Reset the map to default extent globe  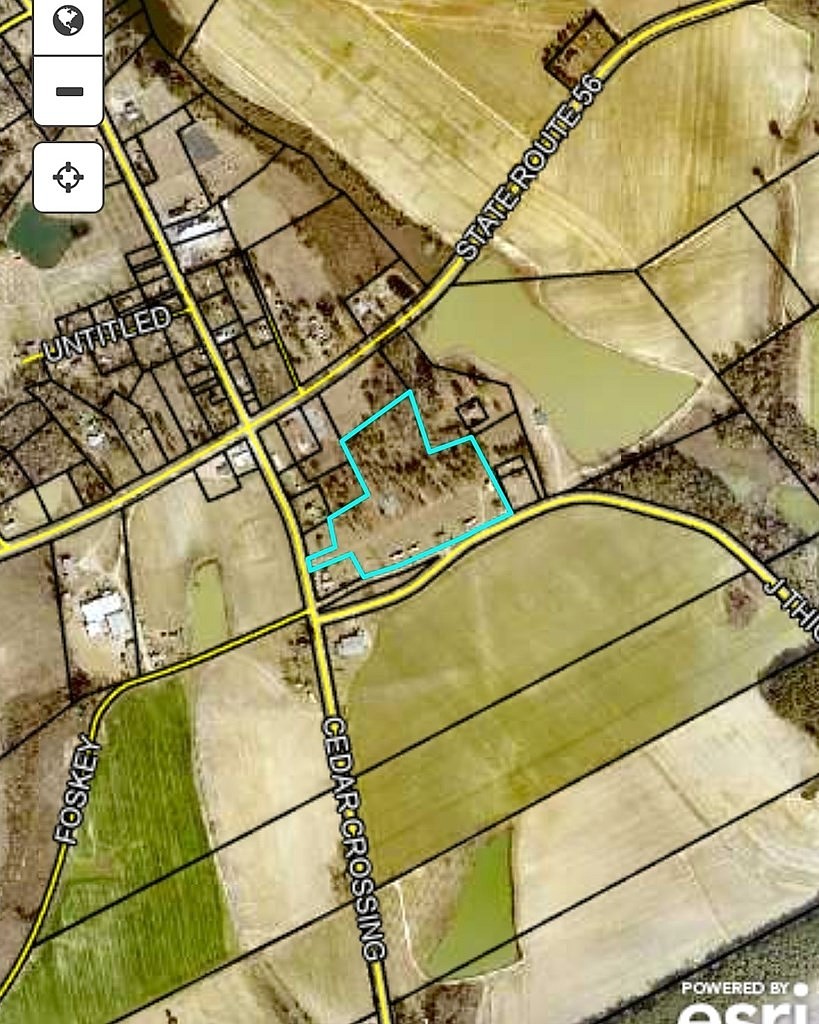(68, 21)
